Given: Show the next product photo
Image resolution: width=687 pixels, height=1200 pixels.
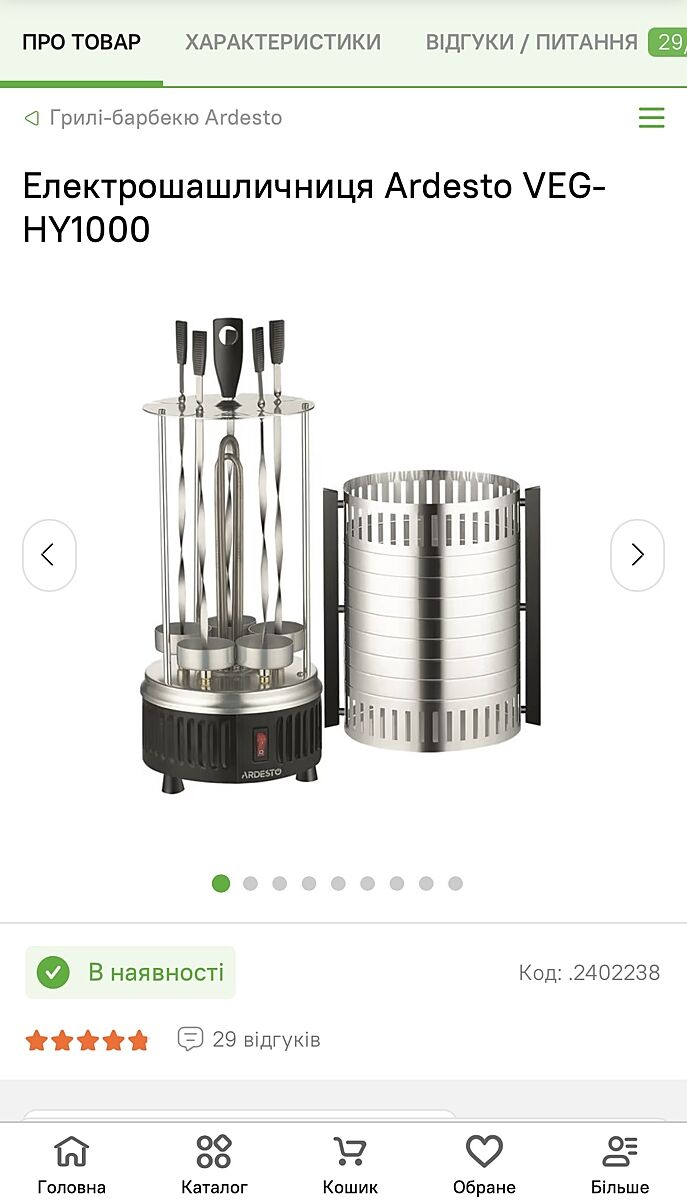Looking at the screenshot, I should [x=637, y=555].
